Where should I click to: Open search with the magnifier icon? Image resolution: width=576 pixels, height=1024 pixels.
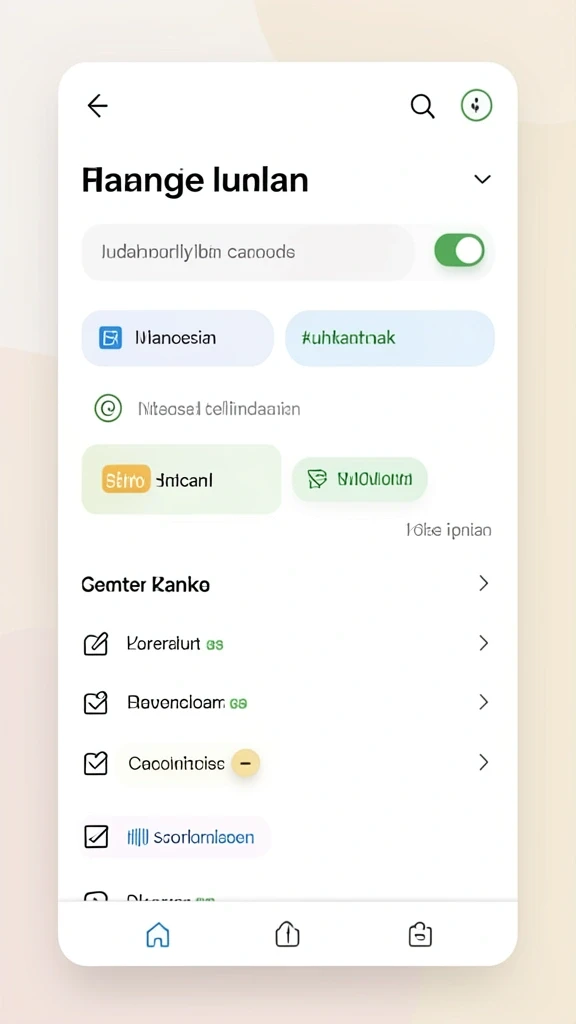click(423, 106)
